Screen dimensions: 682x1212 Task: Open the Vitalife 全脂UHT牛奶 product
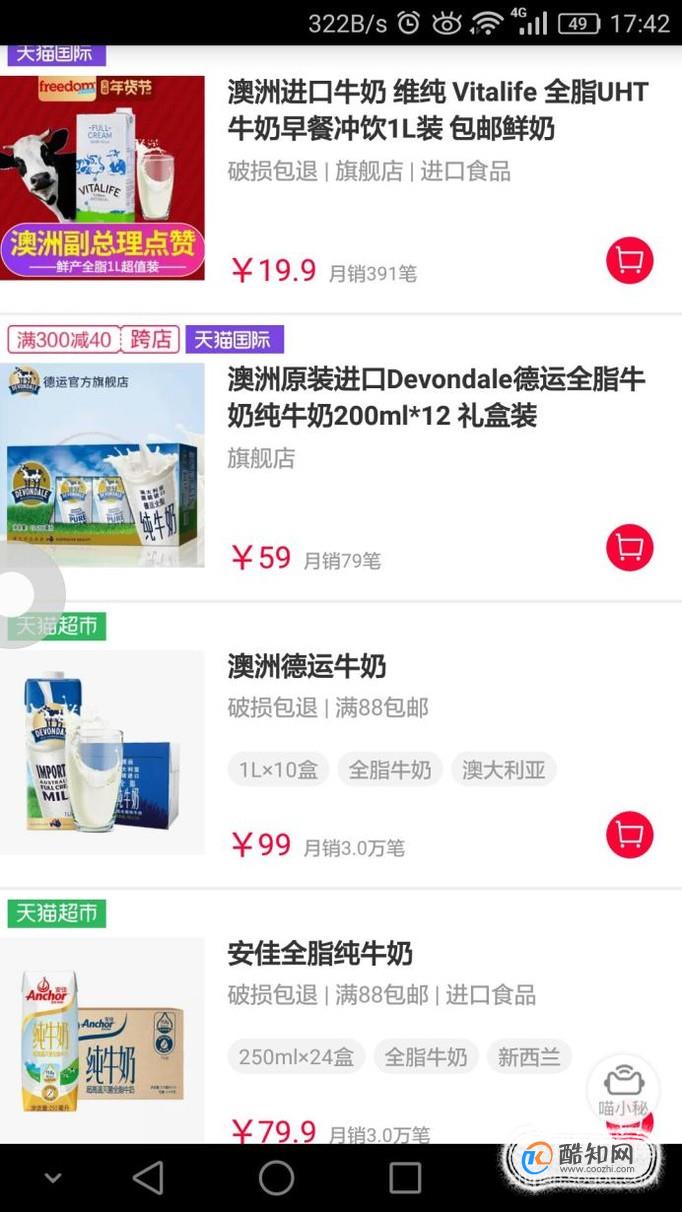click(x=438, y=111)
